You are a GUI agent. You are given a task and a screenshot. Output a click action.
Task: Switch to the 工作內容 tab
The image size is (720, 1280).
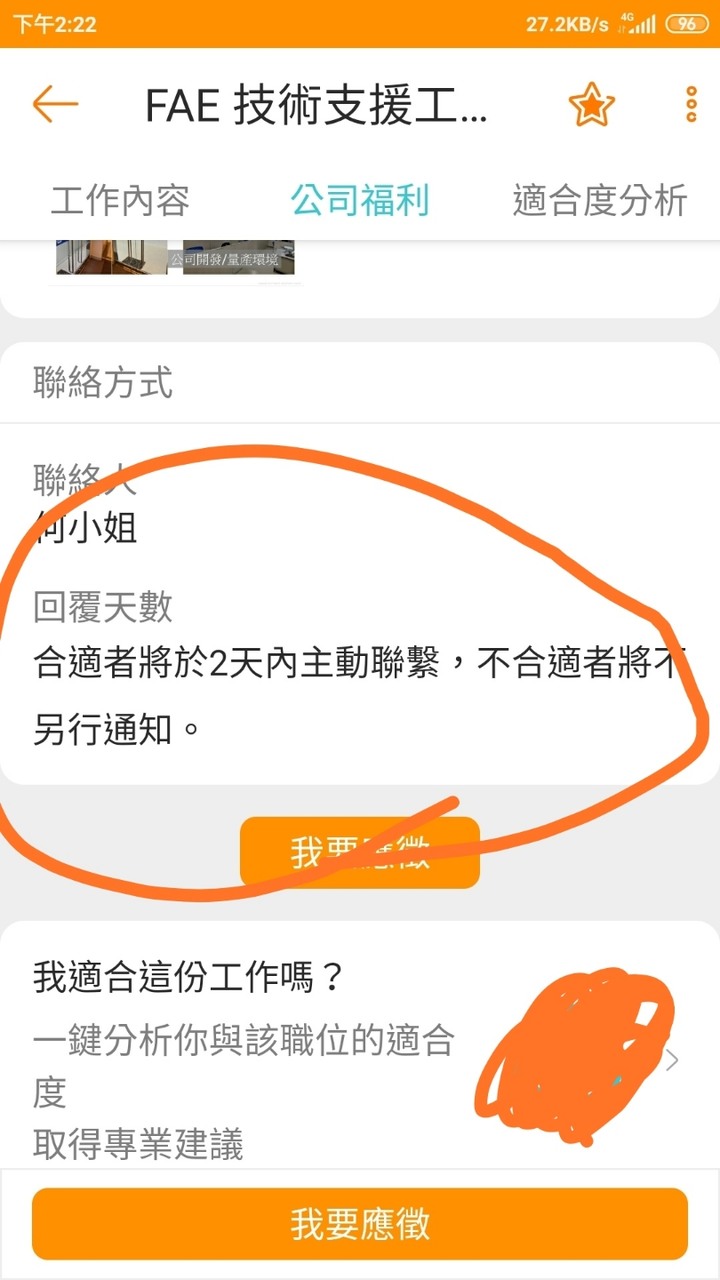120,201
